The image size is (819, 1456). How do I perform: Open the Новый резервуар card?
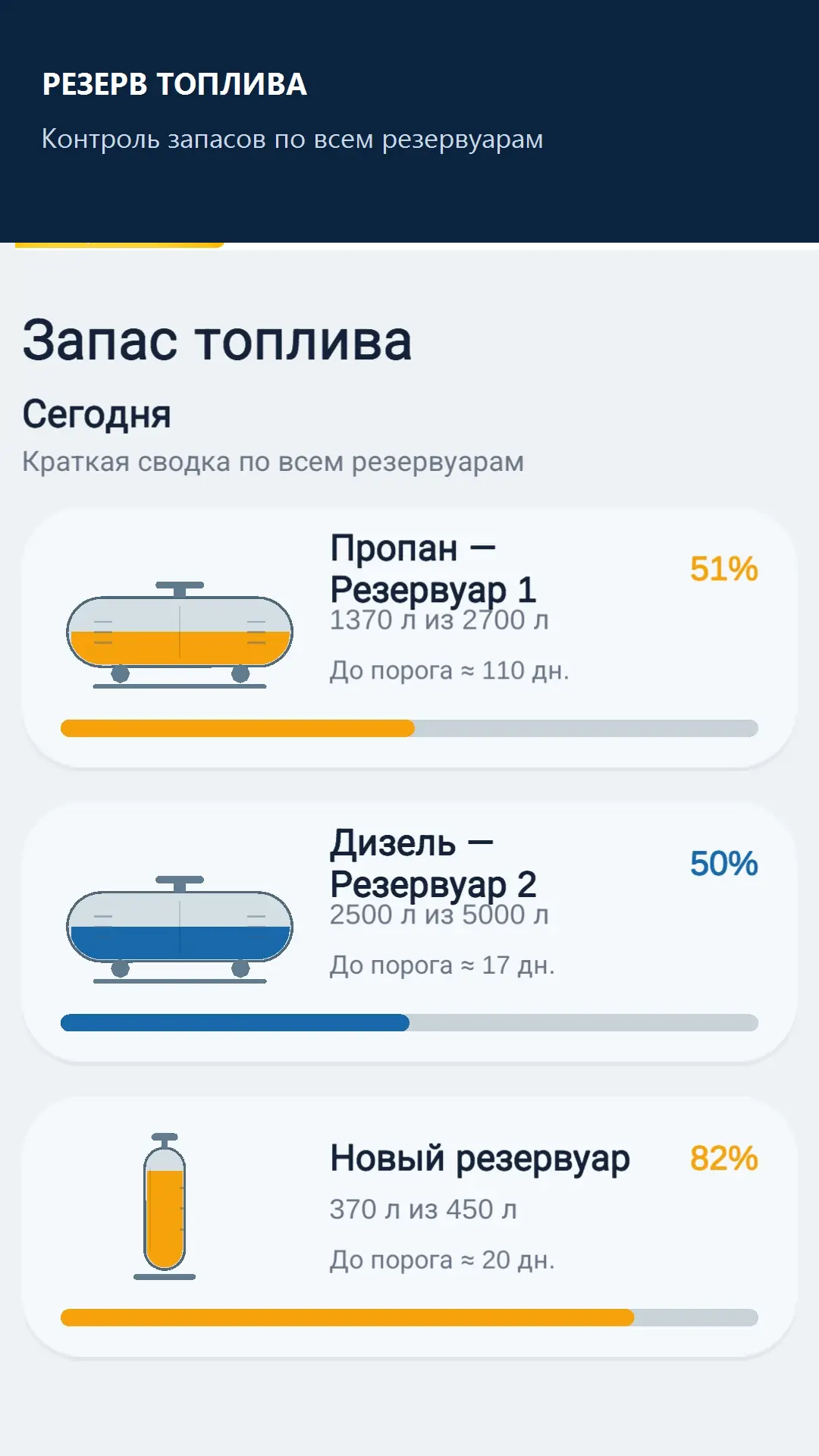[409, 1226]
